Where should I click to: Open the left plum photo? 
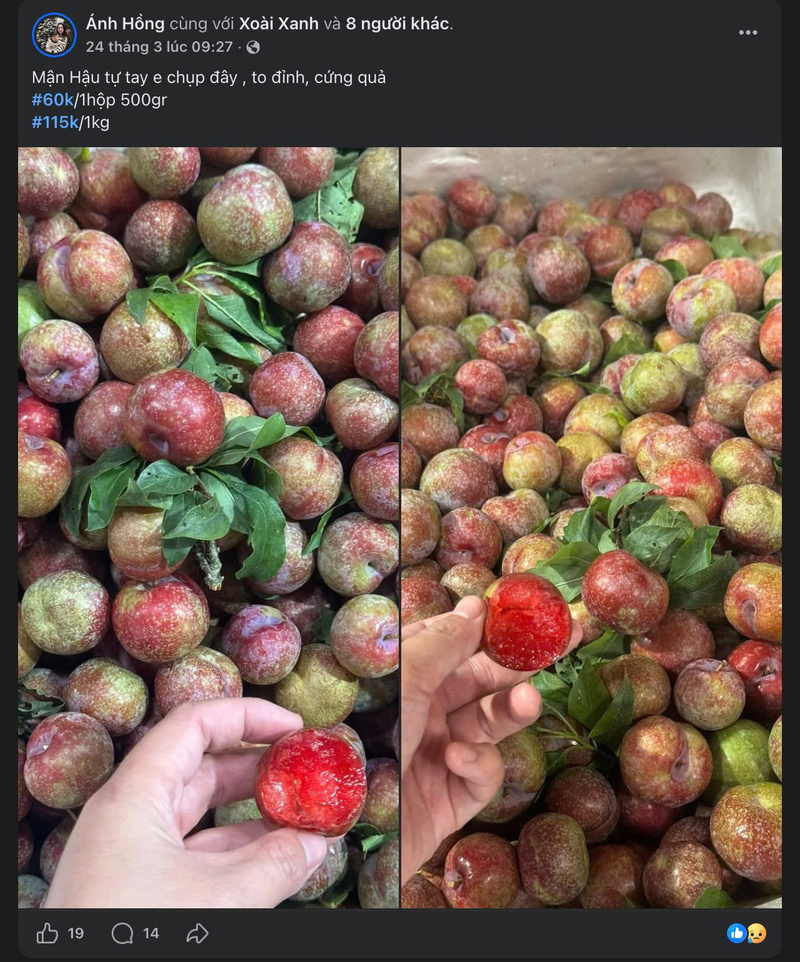pyautogui.click(x=208, y=527)
